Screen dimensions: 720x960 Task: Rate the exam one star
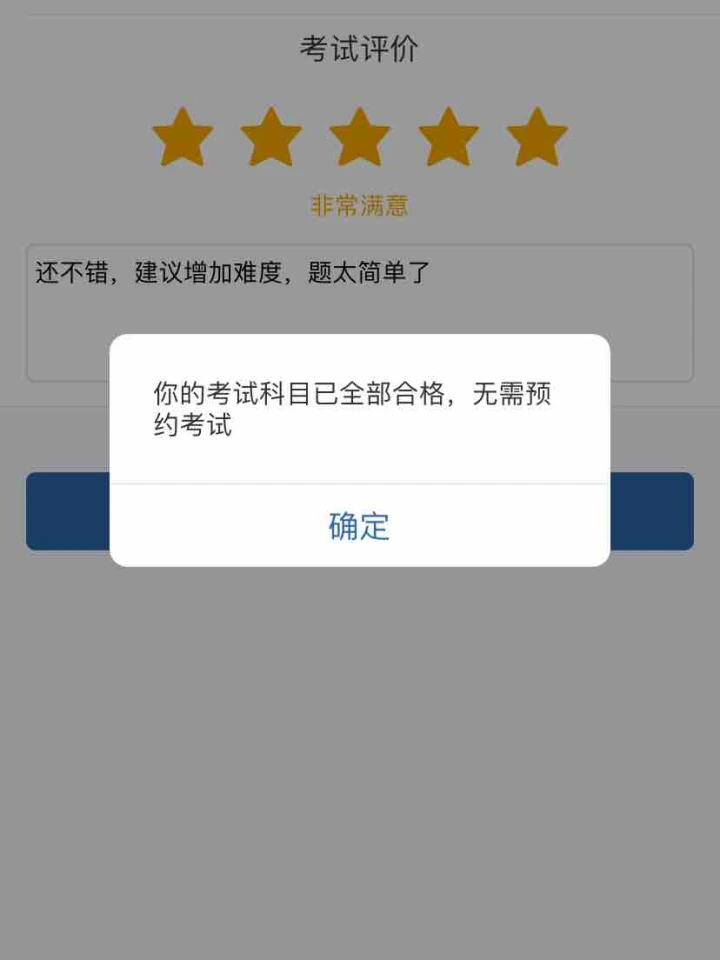[x=182, y=138]
